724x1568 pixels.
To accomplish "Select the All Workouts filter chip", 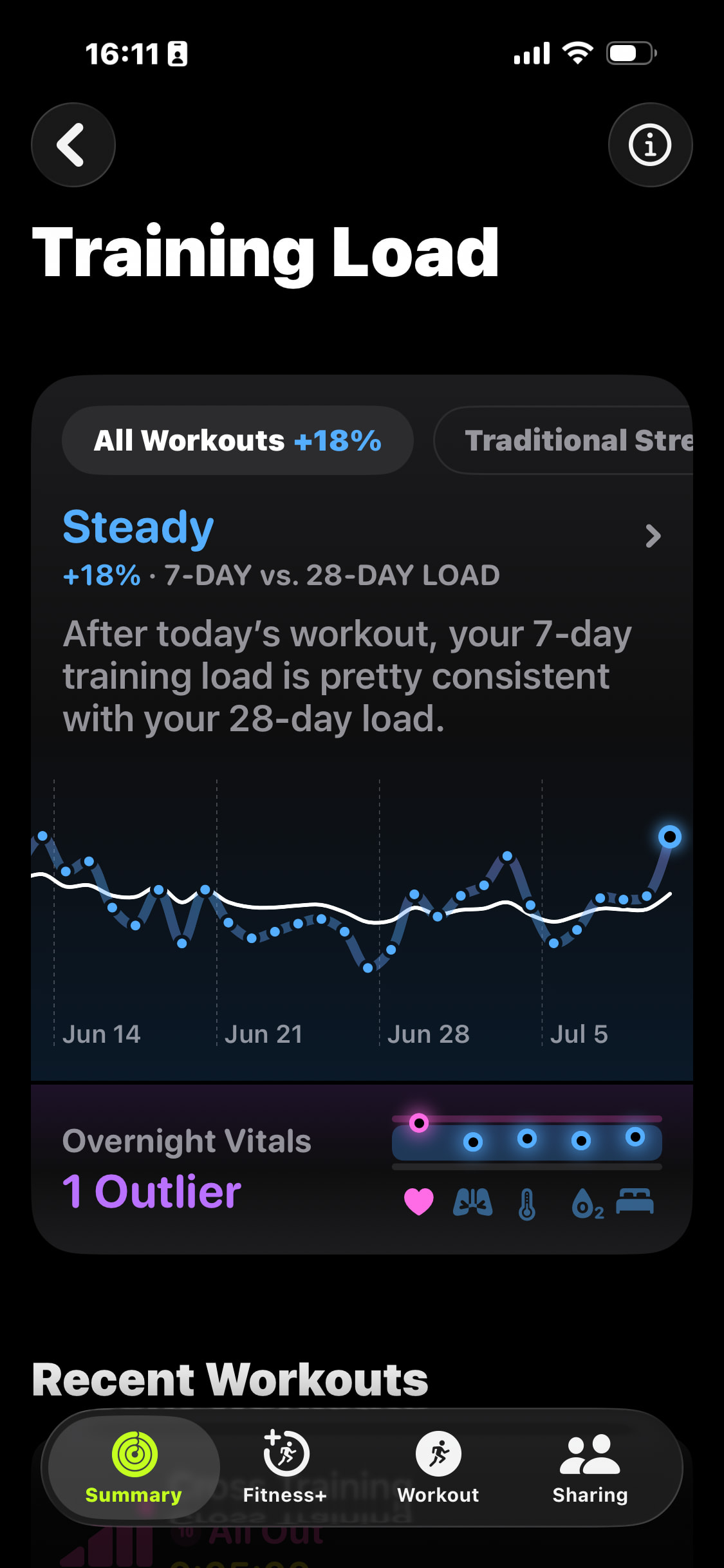I will (237, 440).
